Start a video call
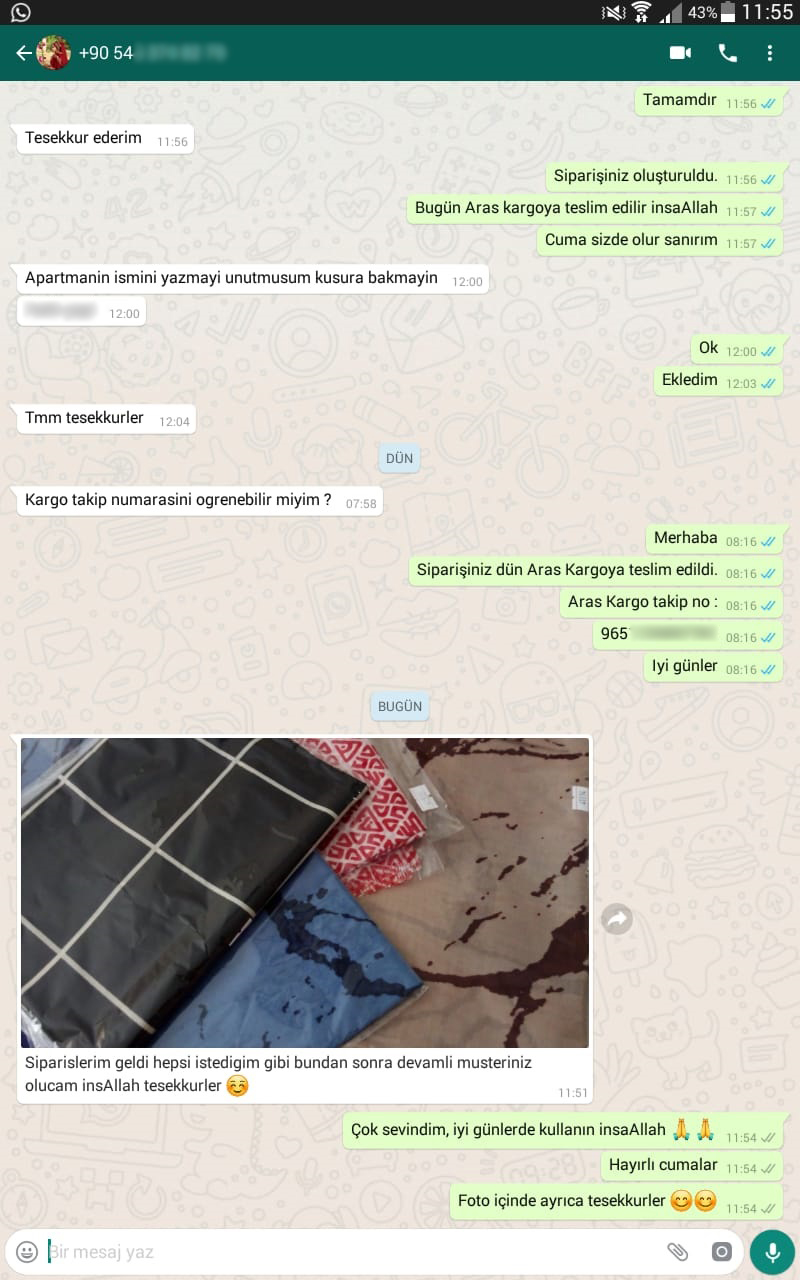 click(680, 53)
